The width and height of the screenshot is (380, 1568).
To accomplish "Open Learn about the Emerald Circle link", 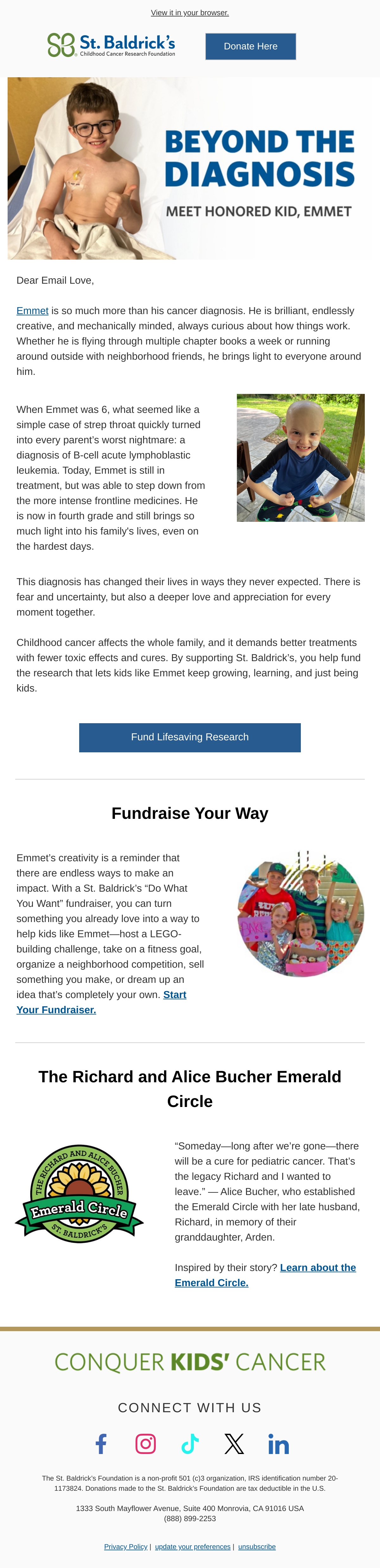I will click(265, 1274).
